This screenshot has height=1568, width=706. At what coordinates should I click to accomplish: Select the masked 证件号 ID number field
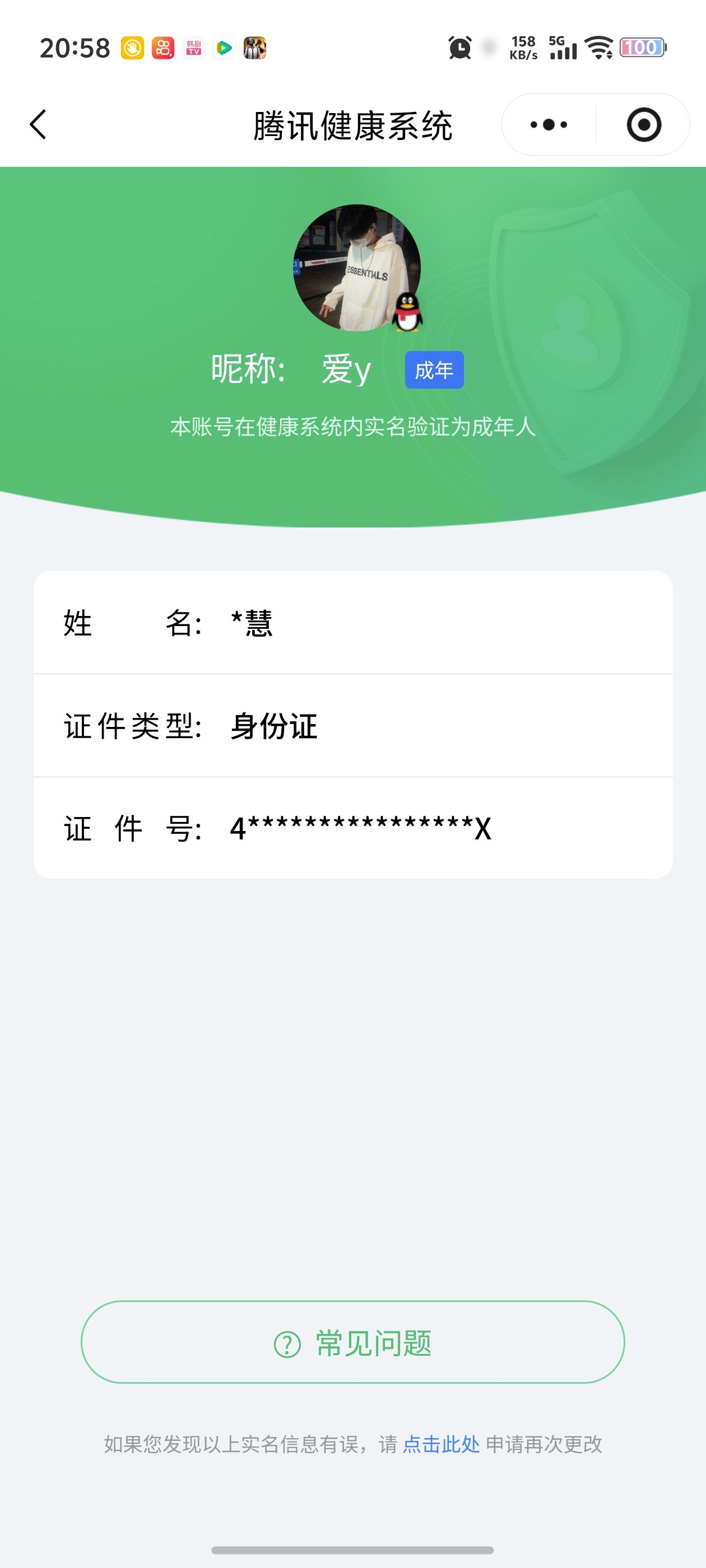(x=352, y=827)
